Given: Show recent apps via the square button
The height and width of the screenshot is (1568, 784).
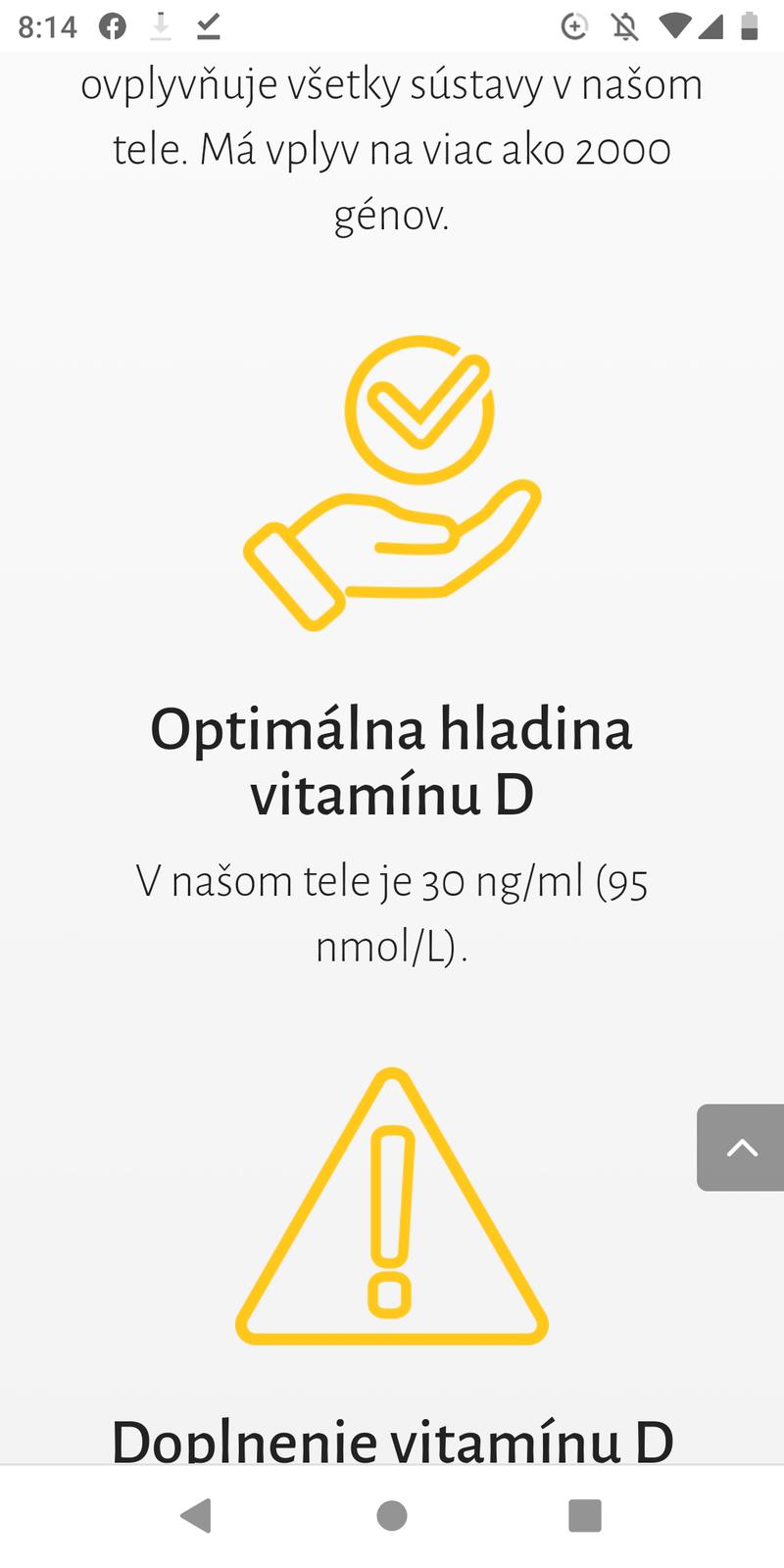Looking at the screenshot, I should tap(585, 1515).
